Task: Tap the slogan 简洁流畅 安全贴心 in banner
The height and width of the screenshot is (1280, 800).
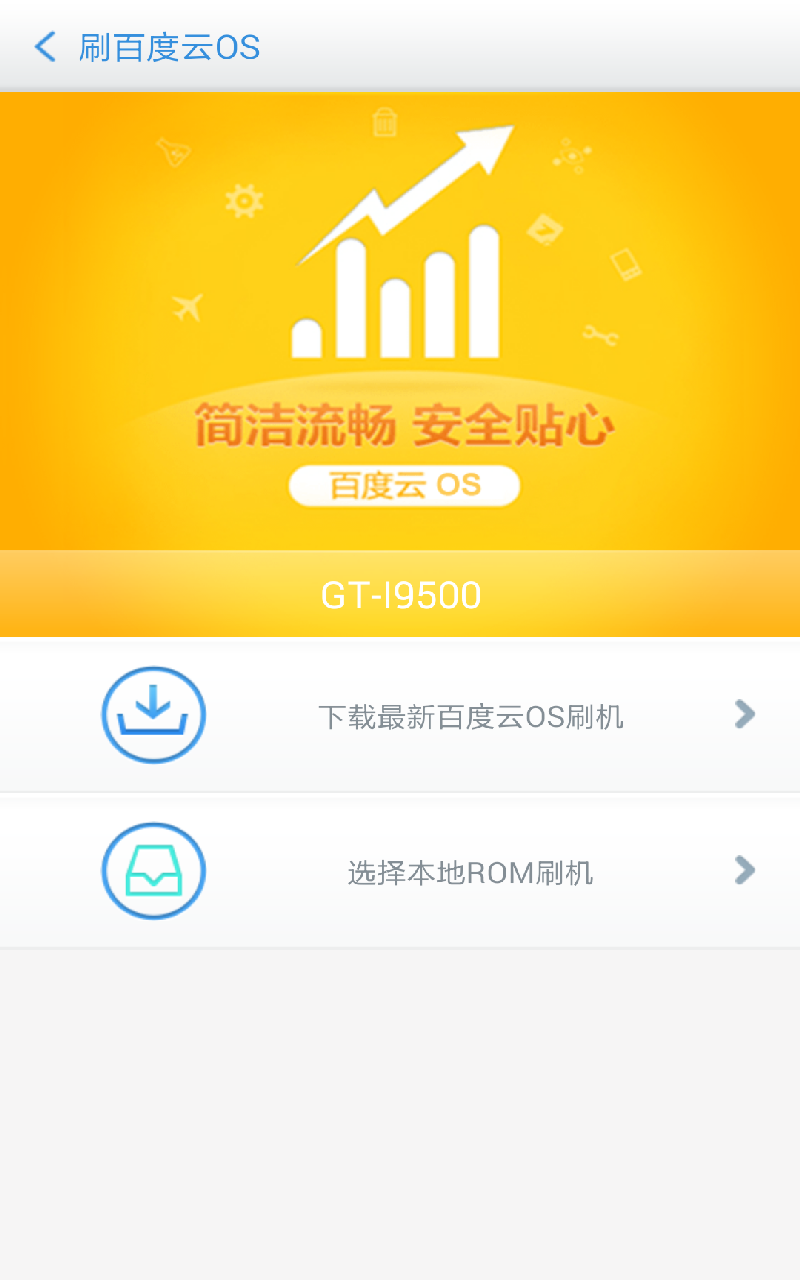Action: (x=403, y=424)
